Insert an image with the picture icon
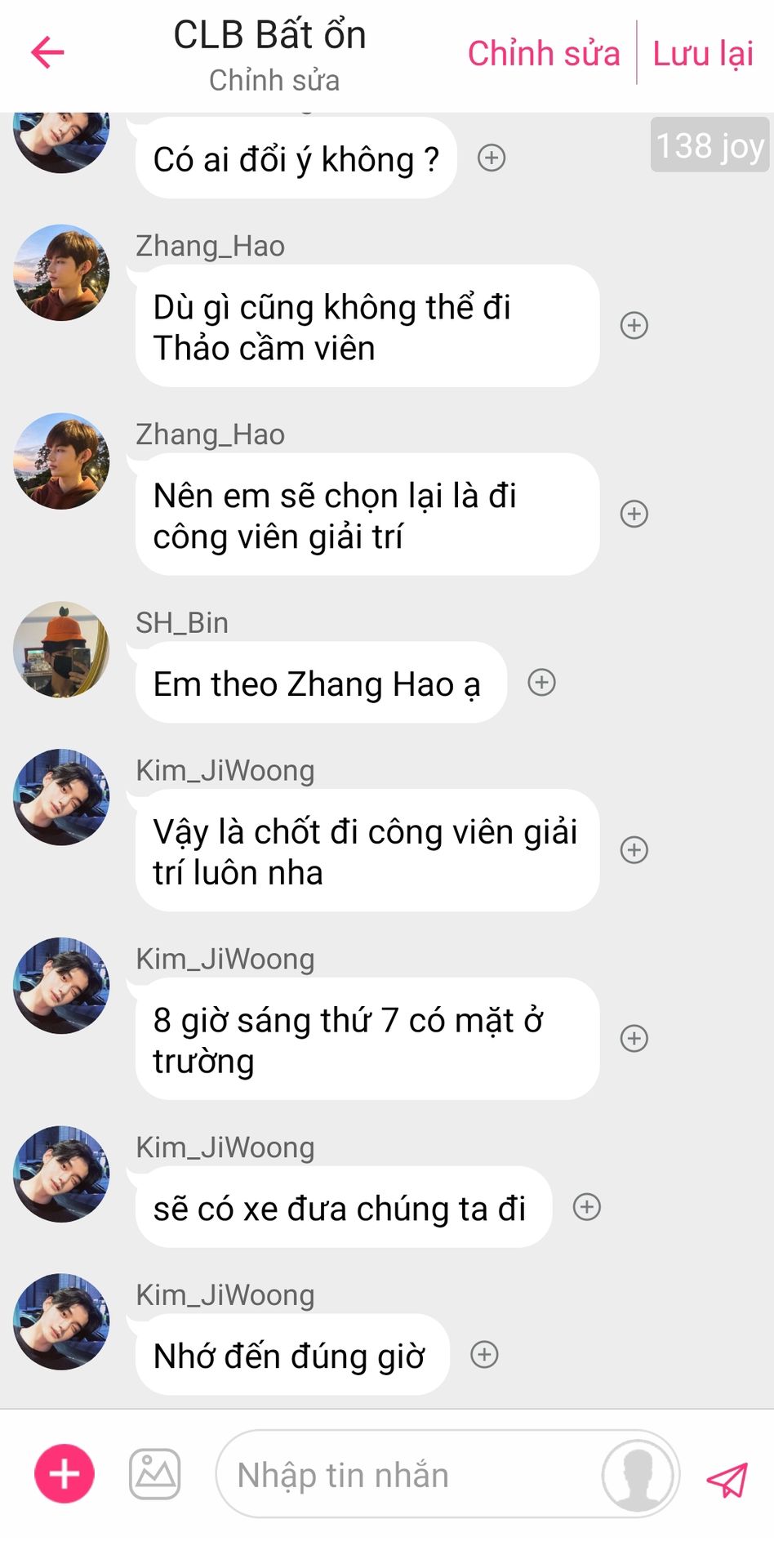The height and width of the screenshot is (1568, 774). click(x=155, y=1474)
